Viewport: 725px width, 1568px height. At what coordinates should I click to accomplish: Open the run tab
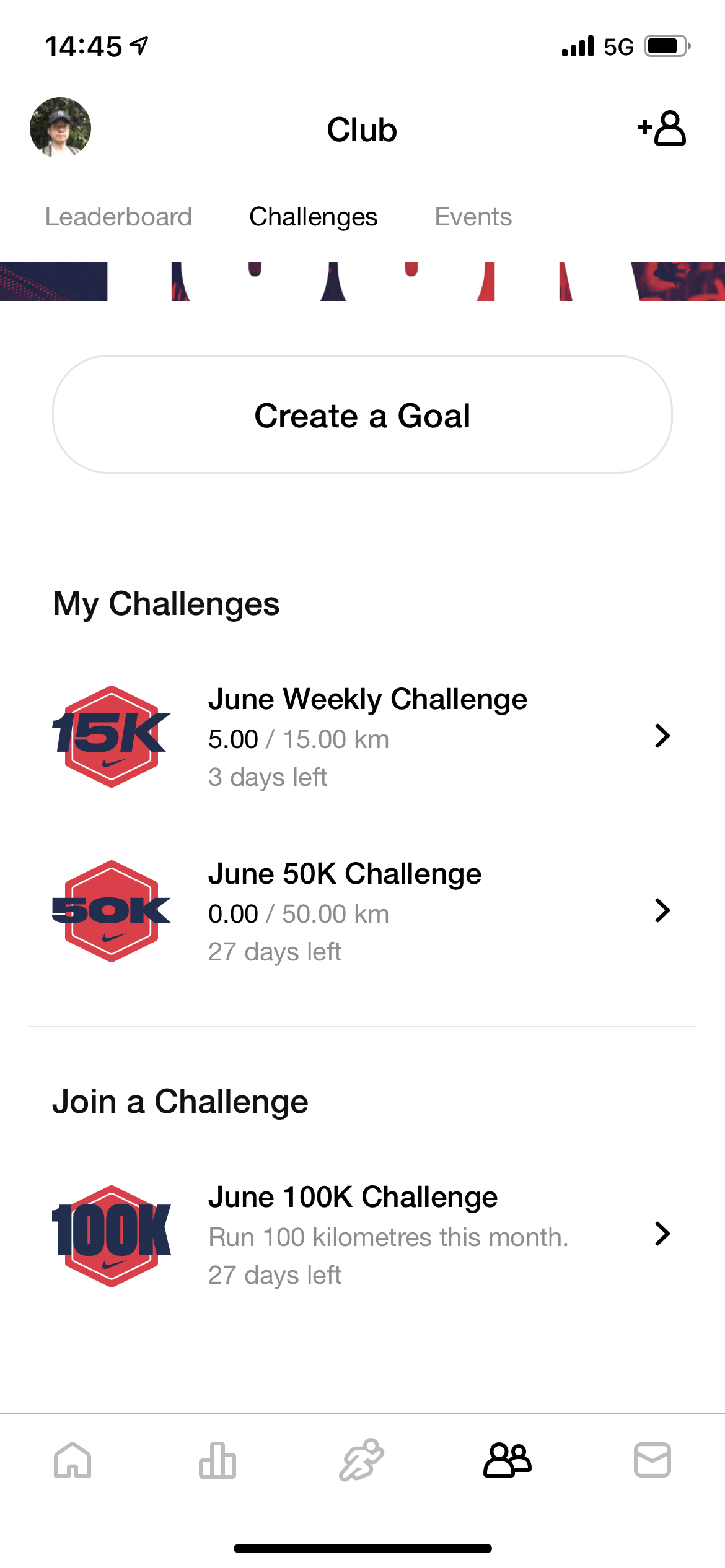pyautogui.click(x=362, y=1460)
